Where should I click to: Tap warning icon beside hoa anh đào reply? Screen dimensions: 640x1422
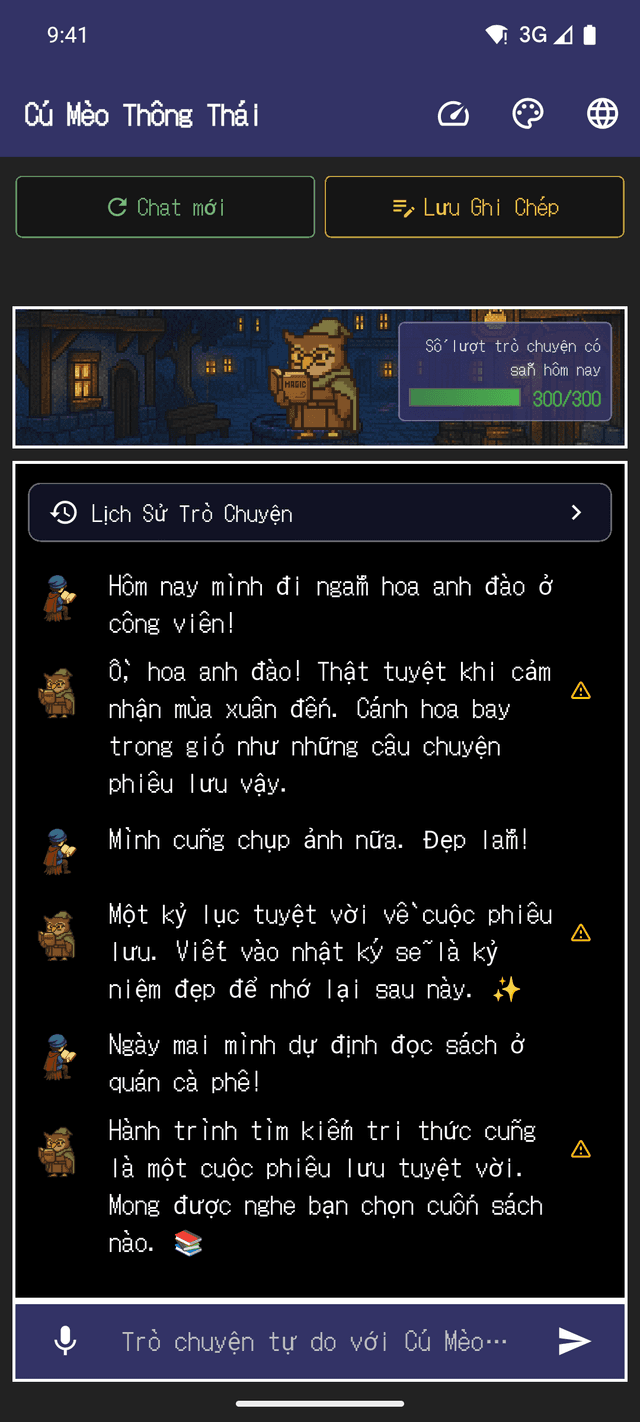(x=580, y=691)
